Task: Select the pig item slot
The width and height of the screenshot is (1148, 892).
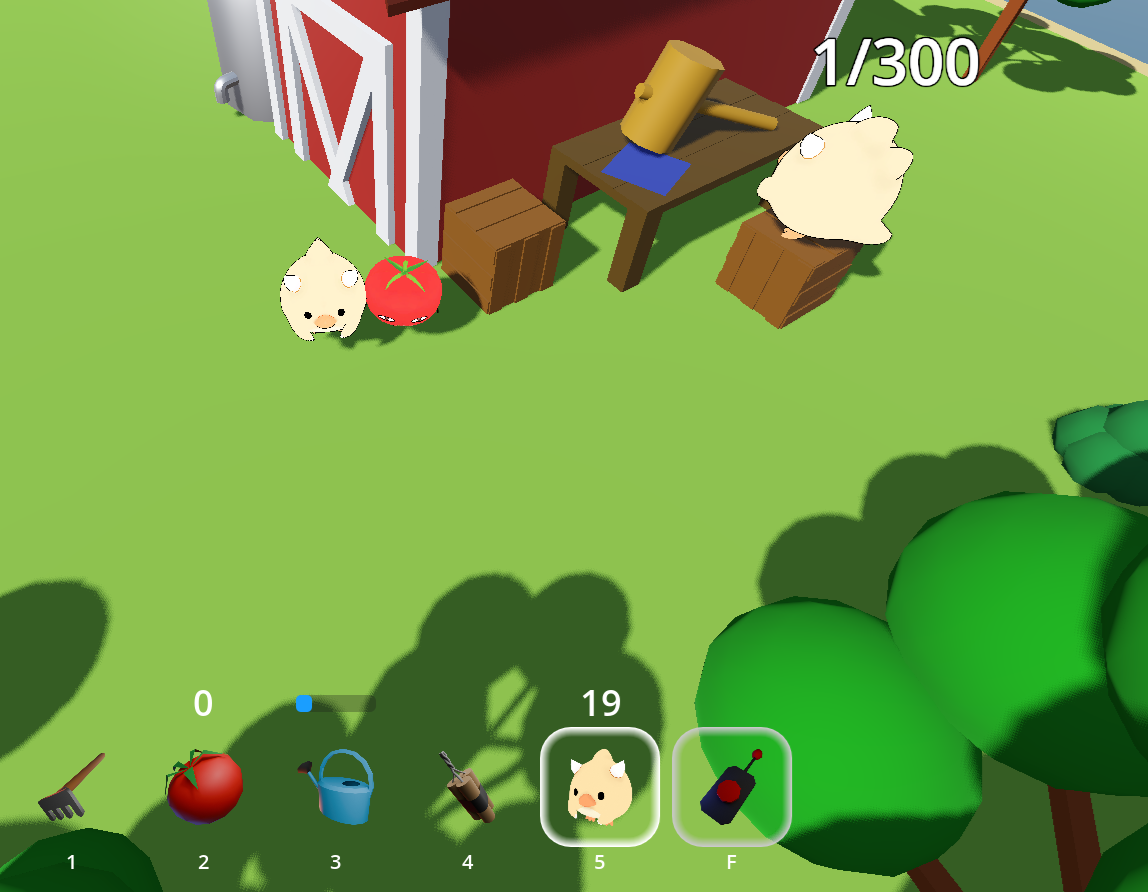Action: [x=600, y=787]
